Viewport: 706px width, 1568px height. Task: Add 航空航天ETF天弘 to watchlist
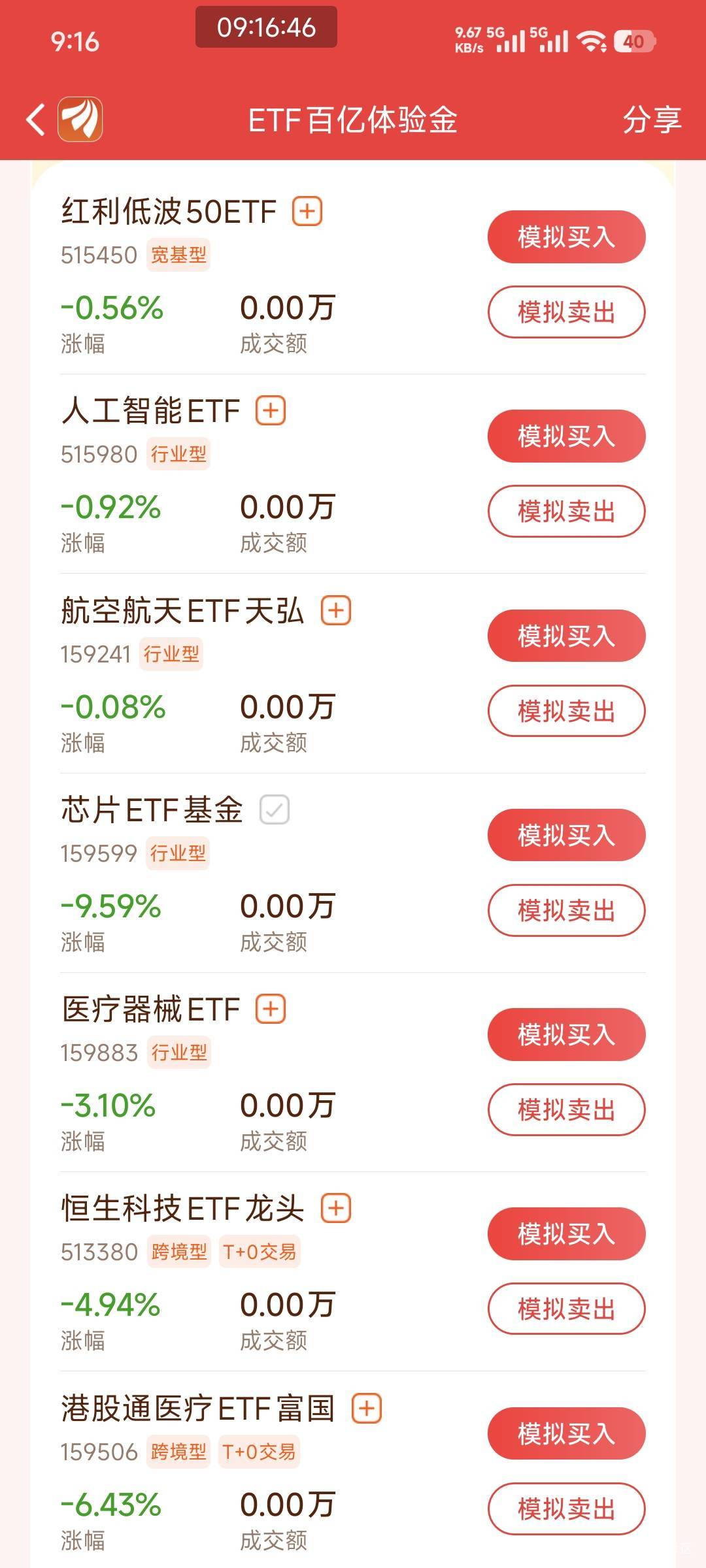point(336,611)
